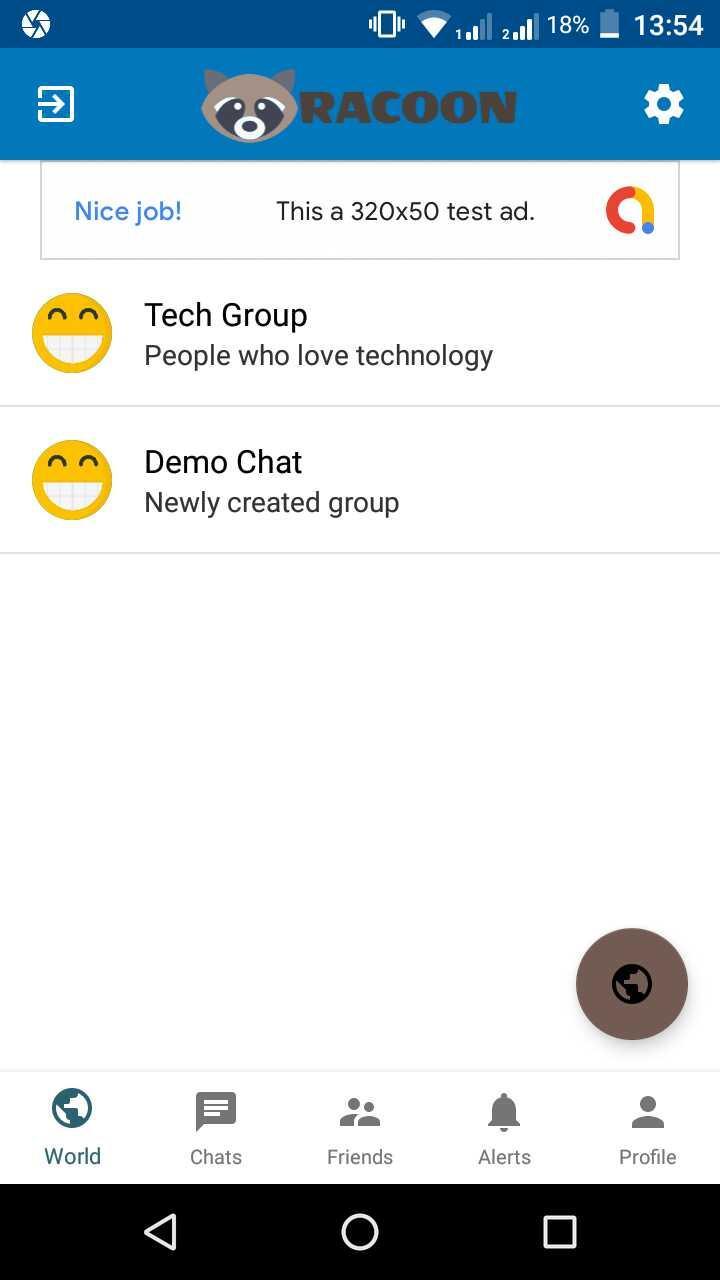
Task: Go to the home screen
Action: [x=360, y=1232]
